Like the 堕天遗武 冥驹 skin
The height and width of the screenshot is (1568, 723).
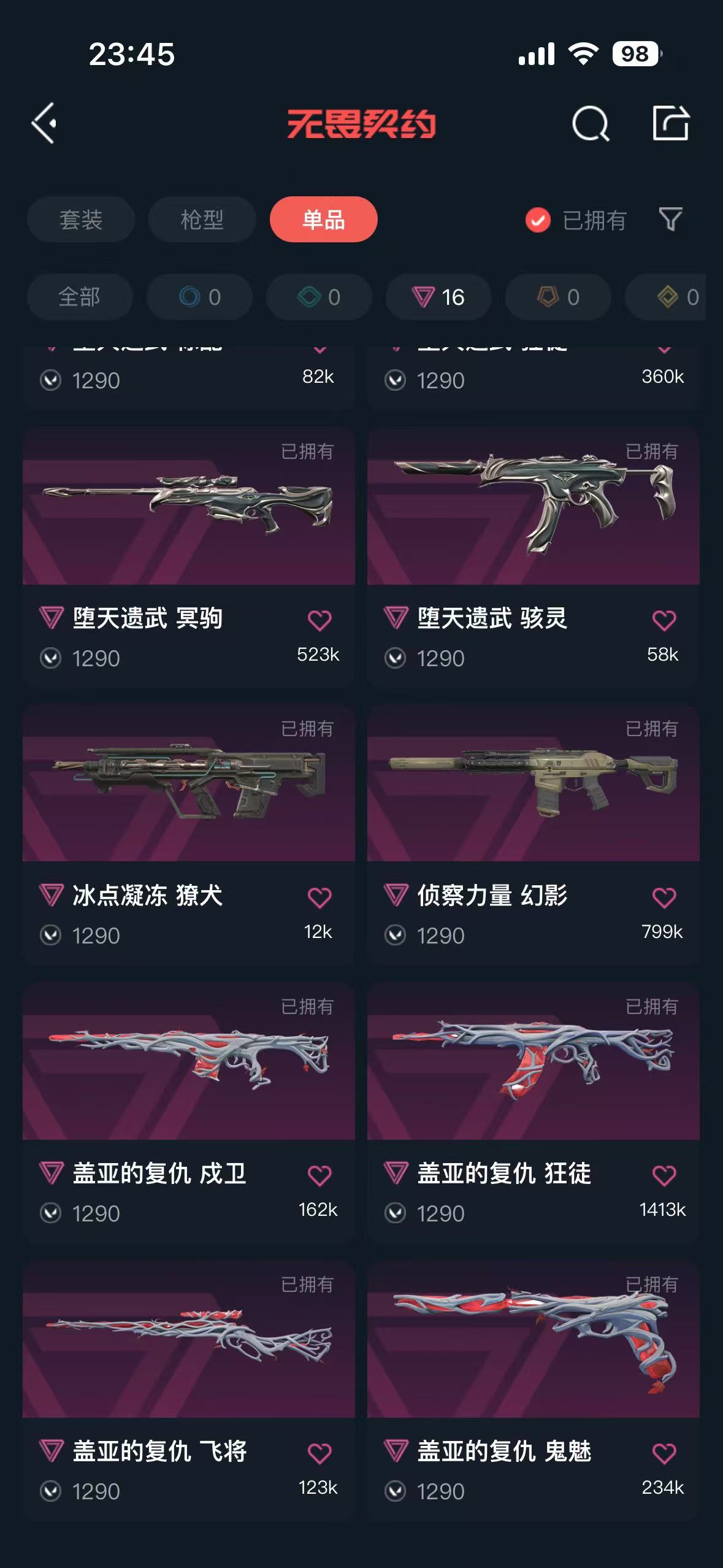(x=319, y=620)
